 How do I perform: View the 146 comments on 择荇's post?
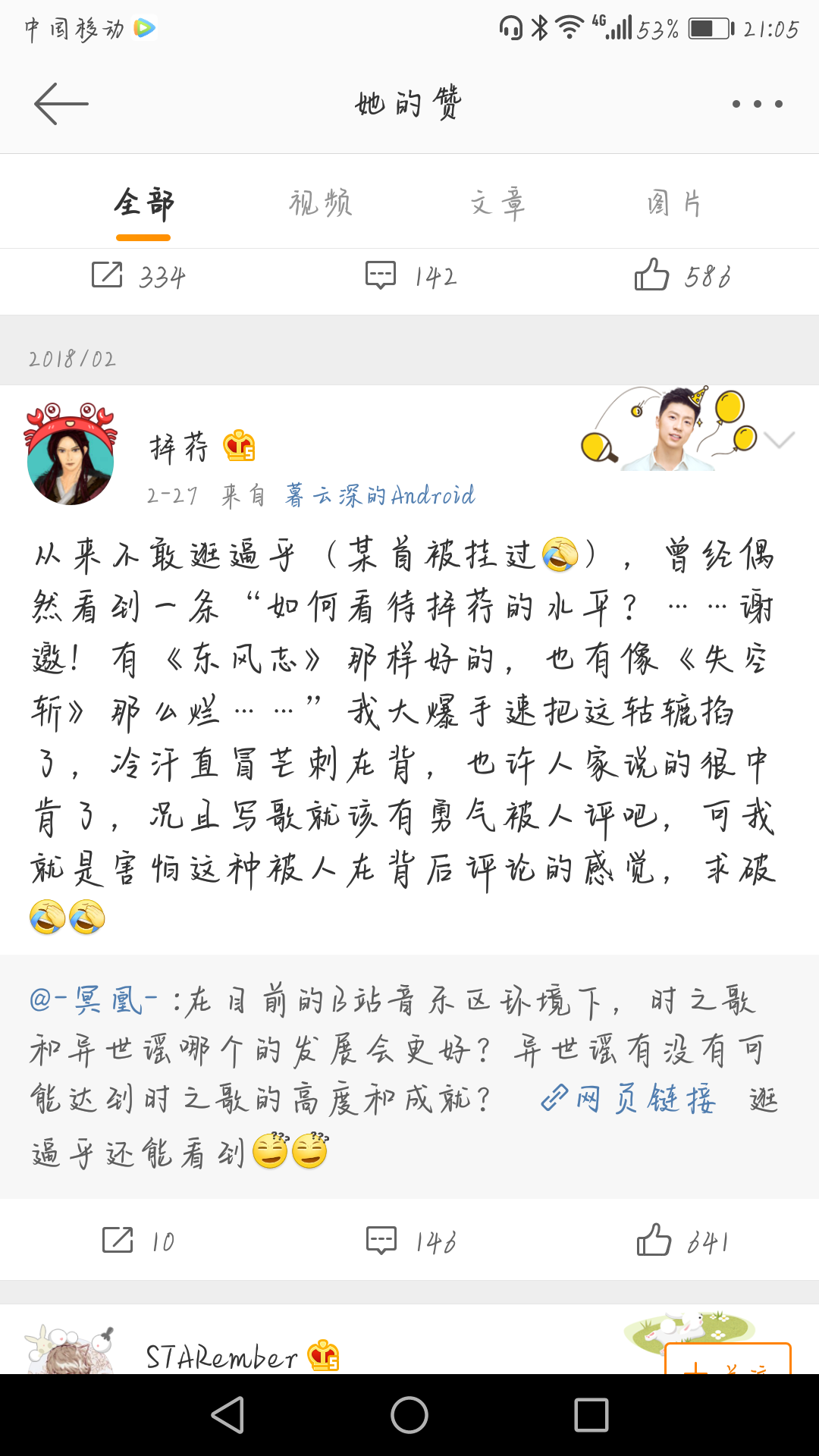pos(410,1241)
